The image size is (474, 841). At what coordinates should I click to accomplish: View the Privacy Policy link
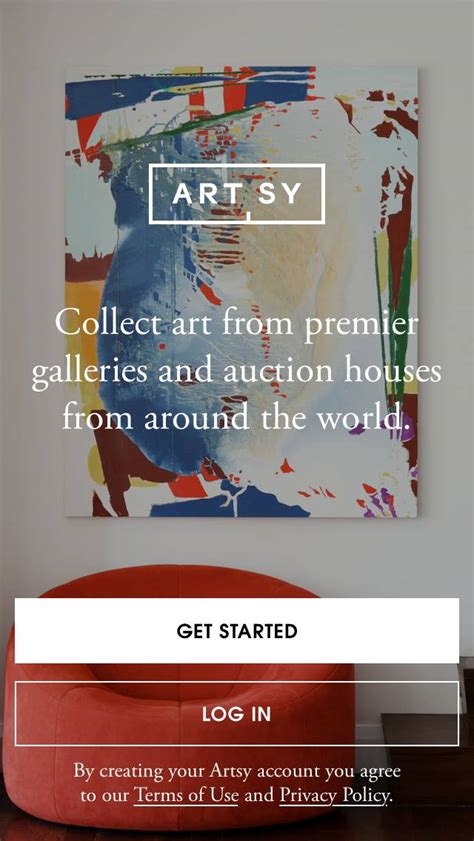click(334, 795)
